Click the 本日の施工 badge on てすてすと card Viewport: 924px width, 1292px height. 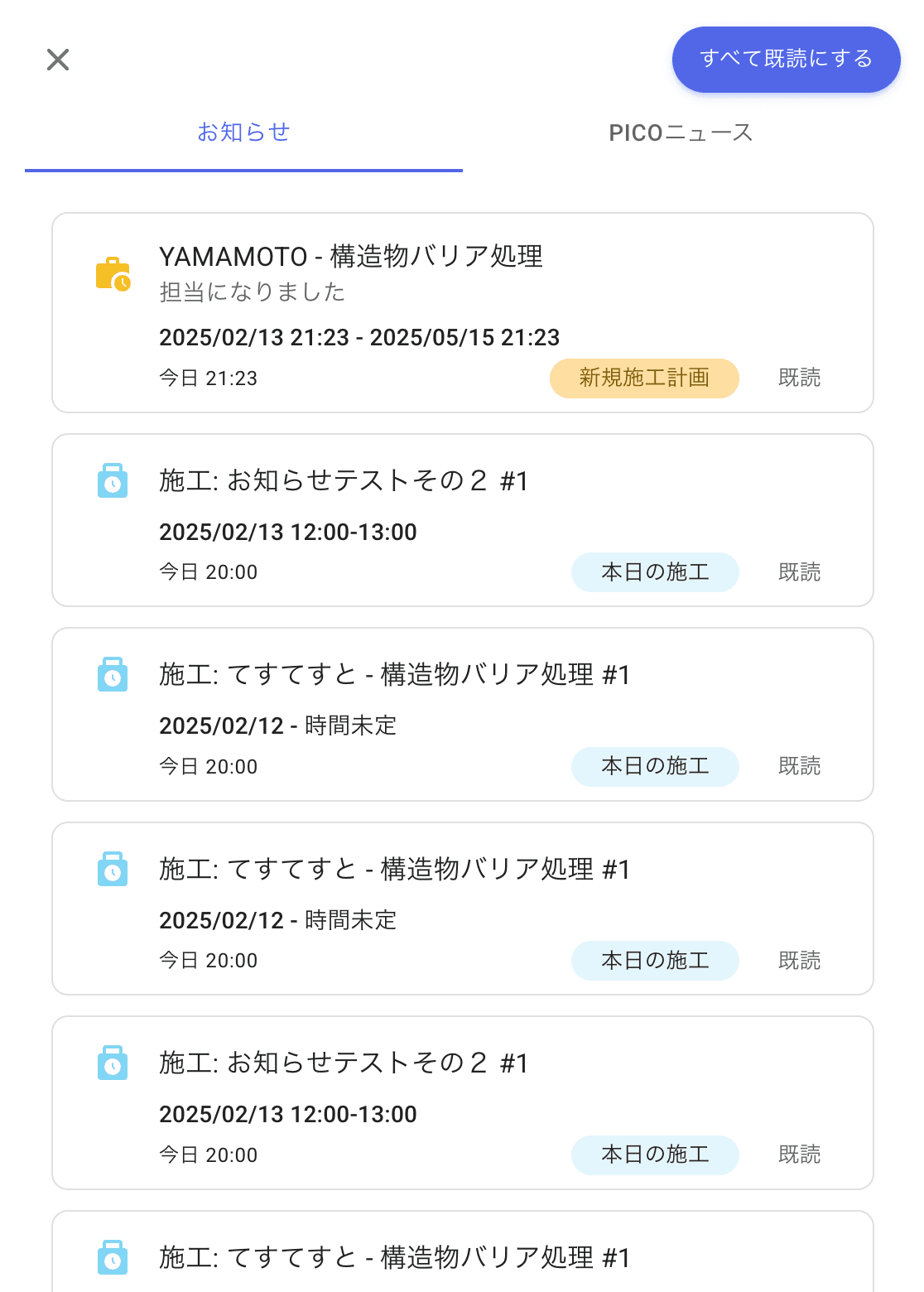tap(655, 766)
